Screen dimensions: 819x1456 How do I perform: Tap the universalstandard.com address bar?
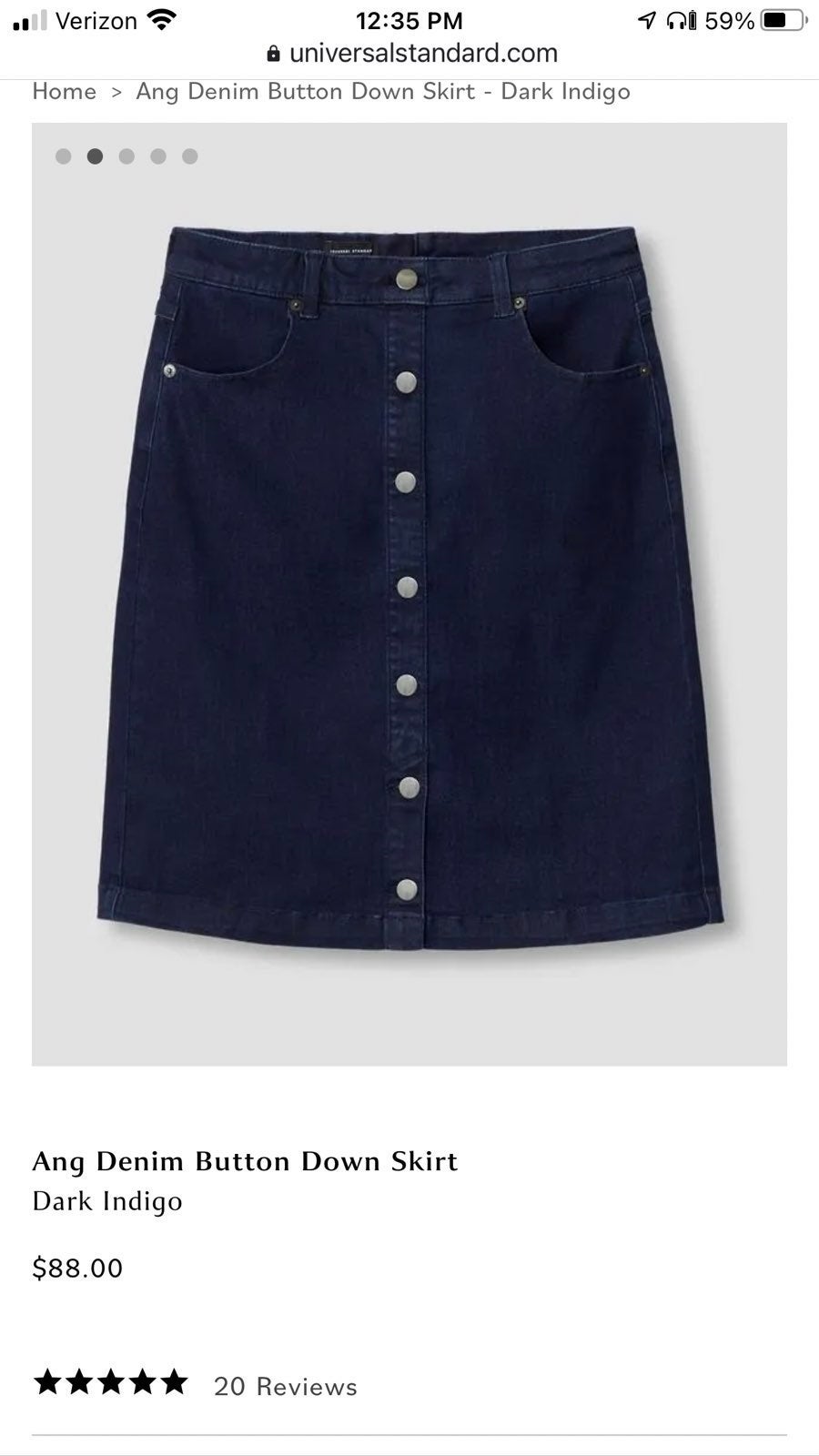[411, 54]
